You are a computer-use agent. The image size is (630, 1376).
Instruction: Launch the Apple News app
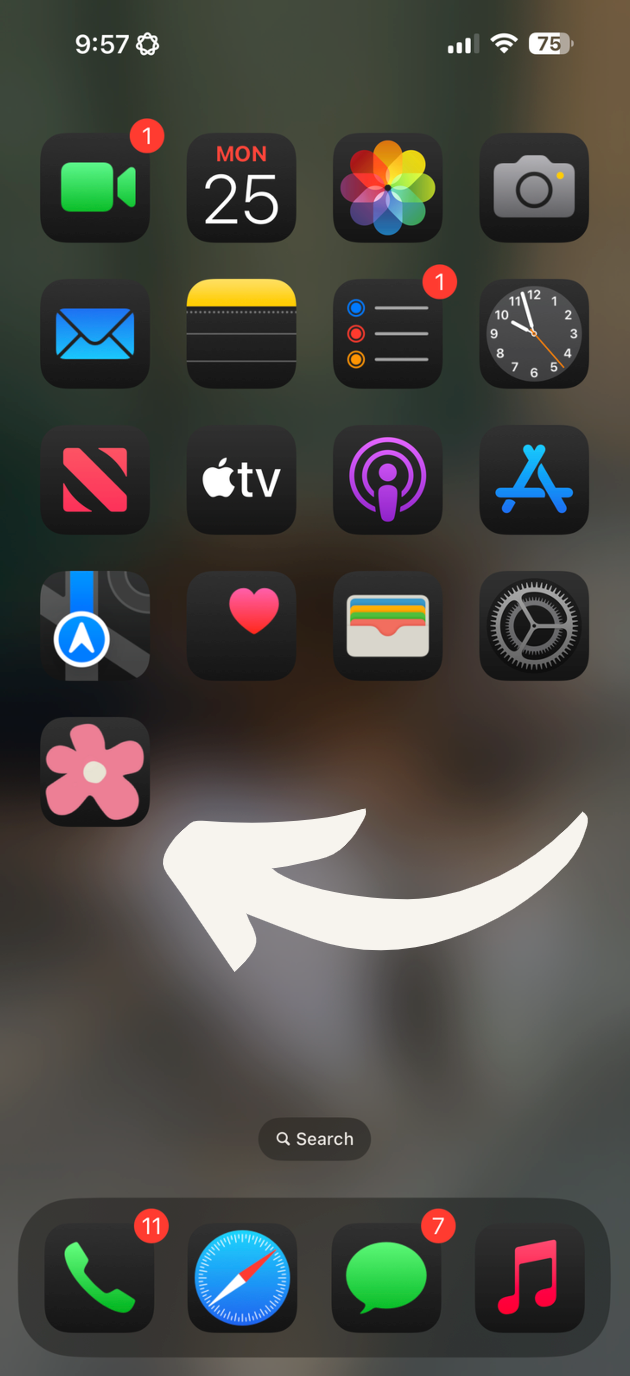point(95,480)
